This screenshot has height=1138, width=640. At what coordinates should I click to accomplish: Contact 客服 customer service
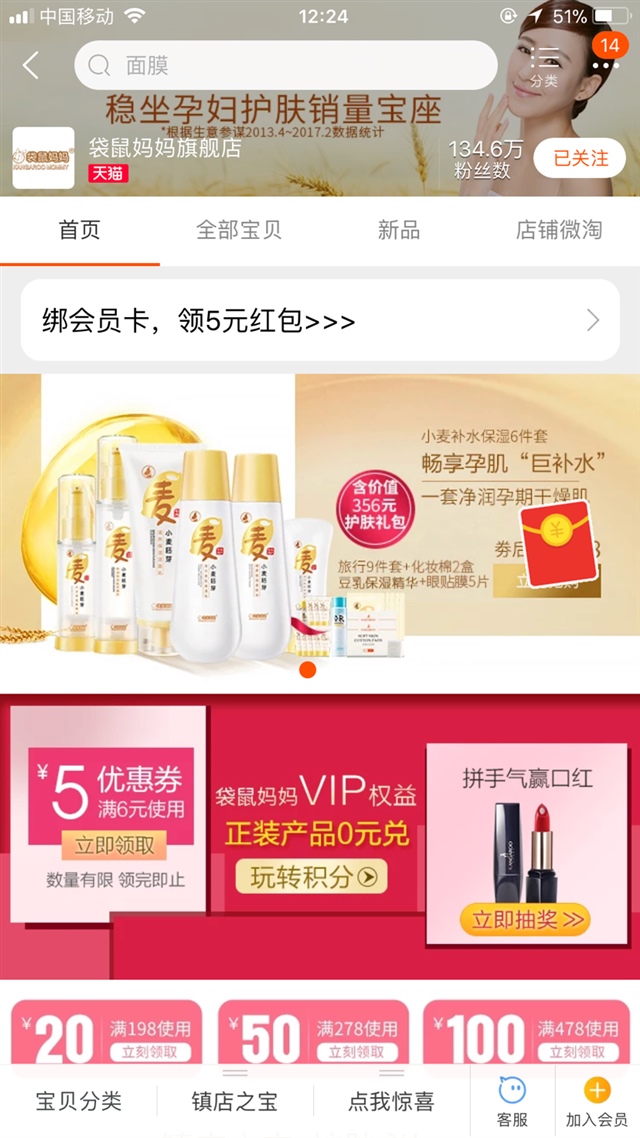click(x=512, y=1102)
